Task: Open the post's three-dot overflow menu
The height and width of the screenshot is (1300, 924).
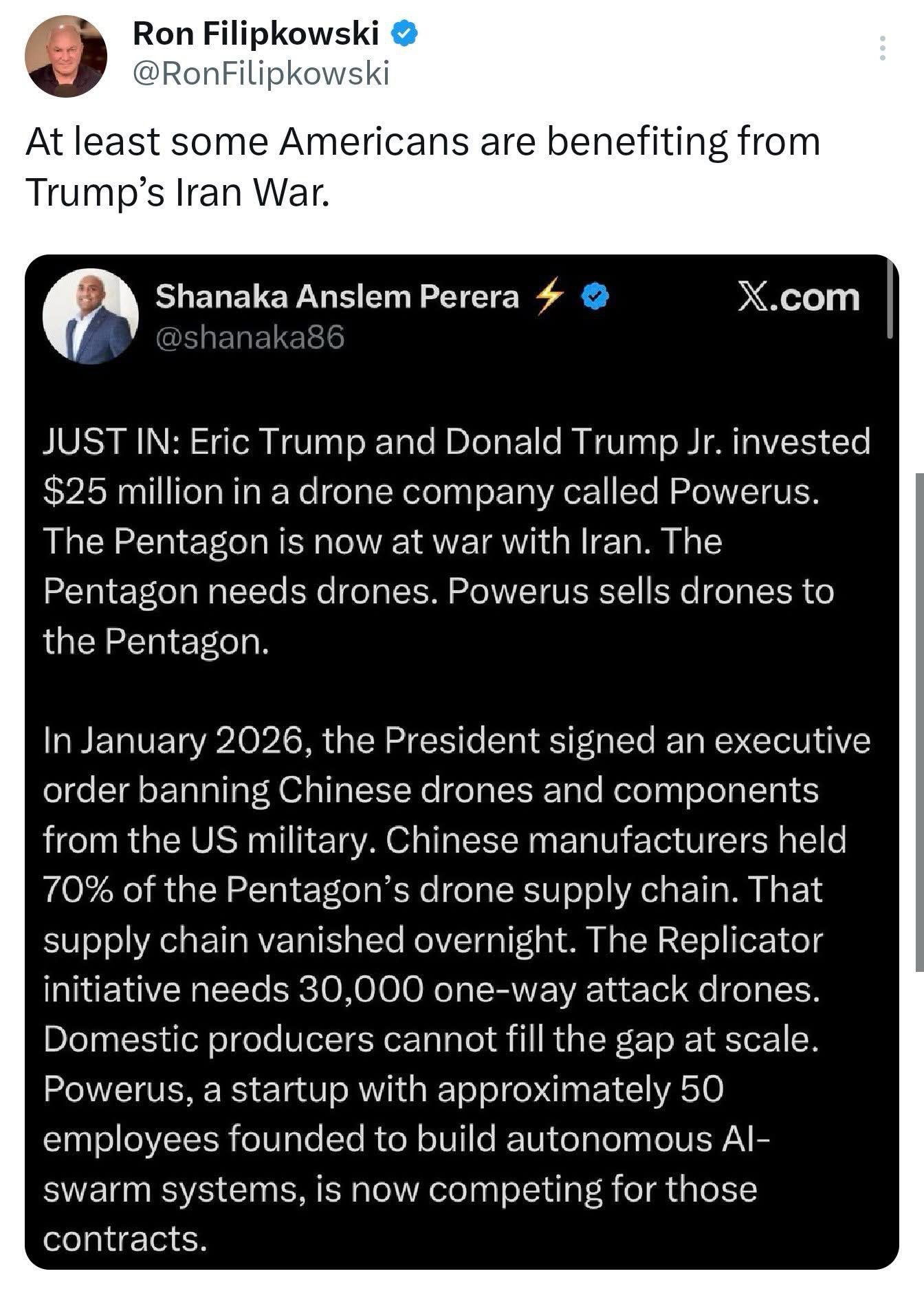Action: click(882, 49)
